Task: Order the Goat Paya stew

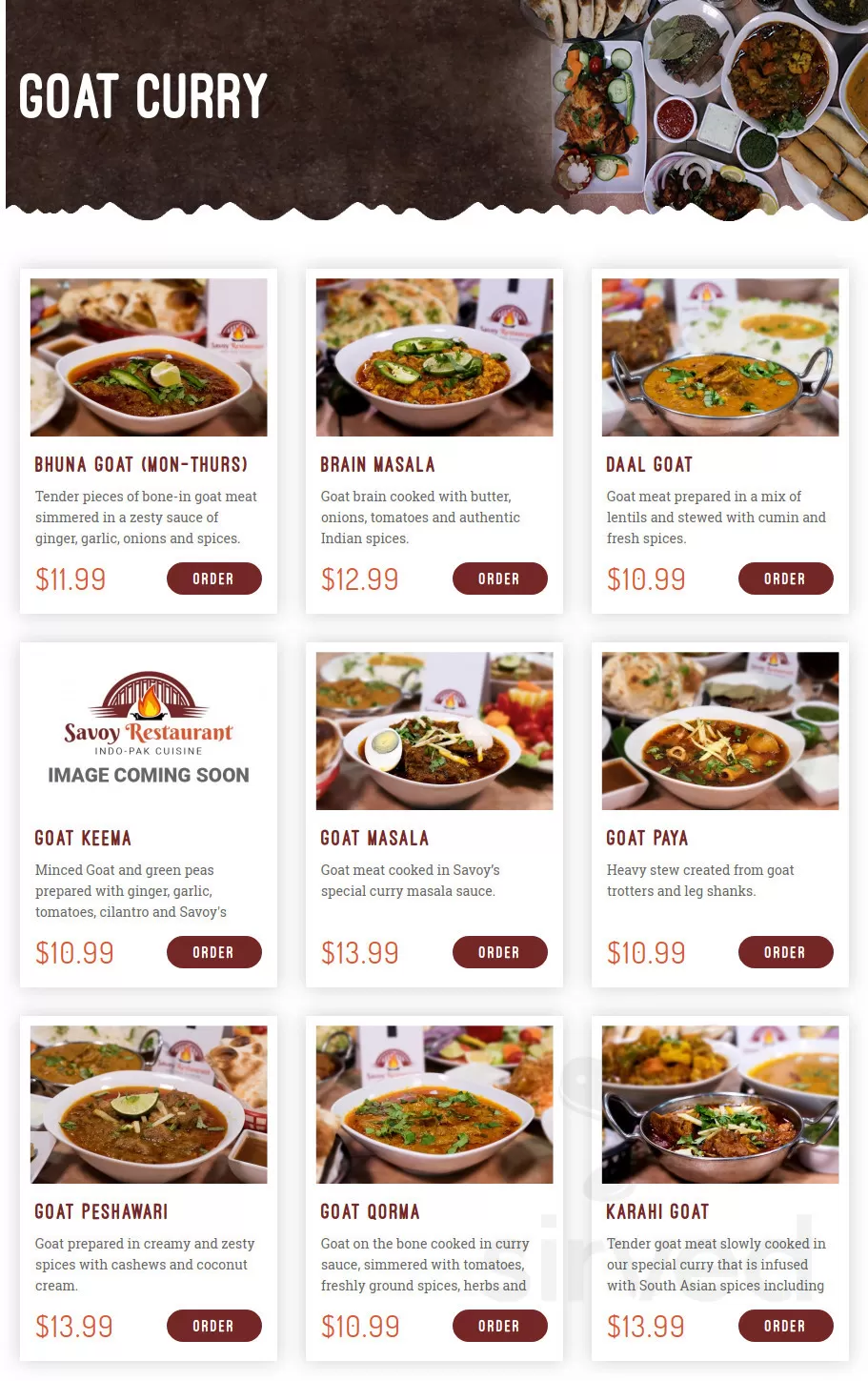Action: tap(785, 952)
